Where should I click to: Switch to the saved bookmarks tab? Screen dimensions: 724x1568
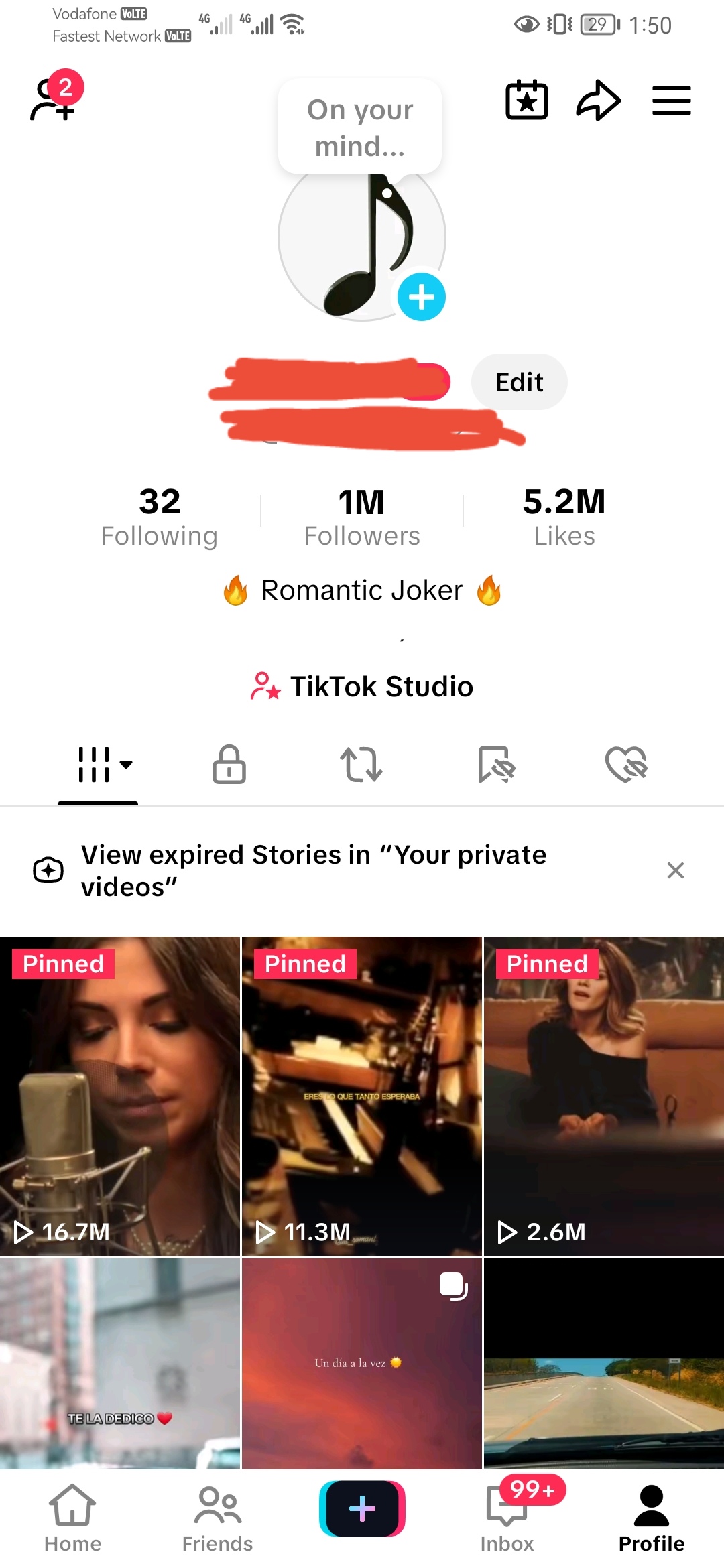click(496, 765)
